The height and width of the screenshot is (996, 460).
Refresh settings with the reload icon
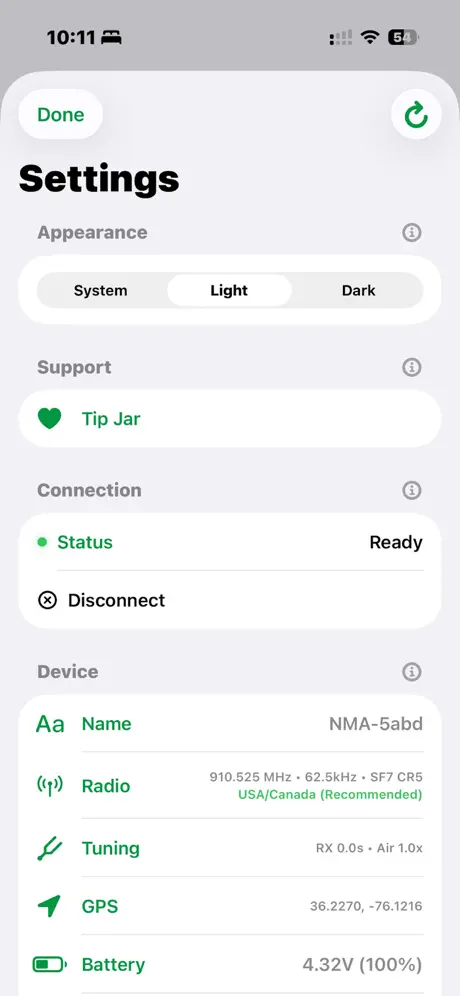coord(416,114)
